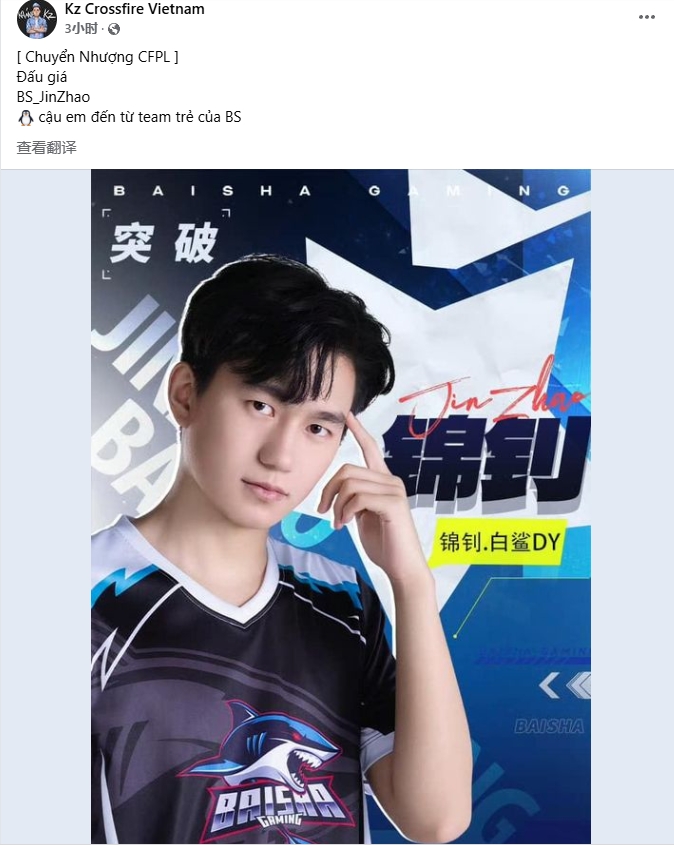674x845 pixels.
Task: Open Kz Crossfire Vietnam profile picture
Action: pos(37,19)
